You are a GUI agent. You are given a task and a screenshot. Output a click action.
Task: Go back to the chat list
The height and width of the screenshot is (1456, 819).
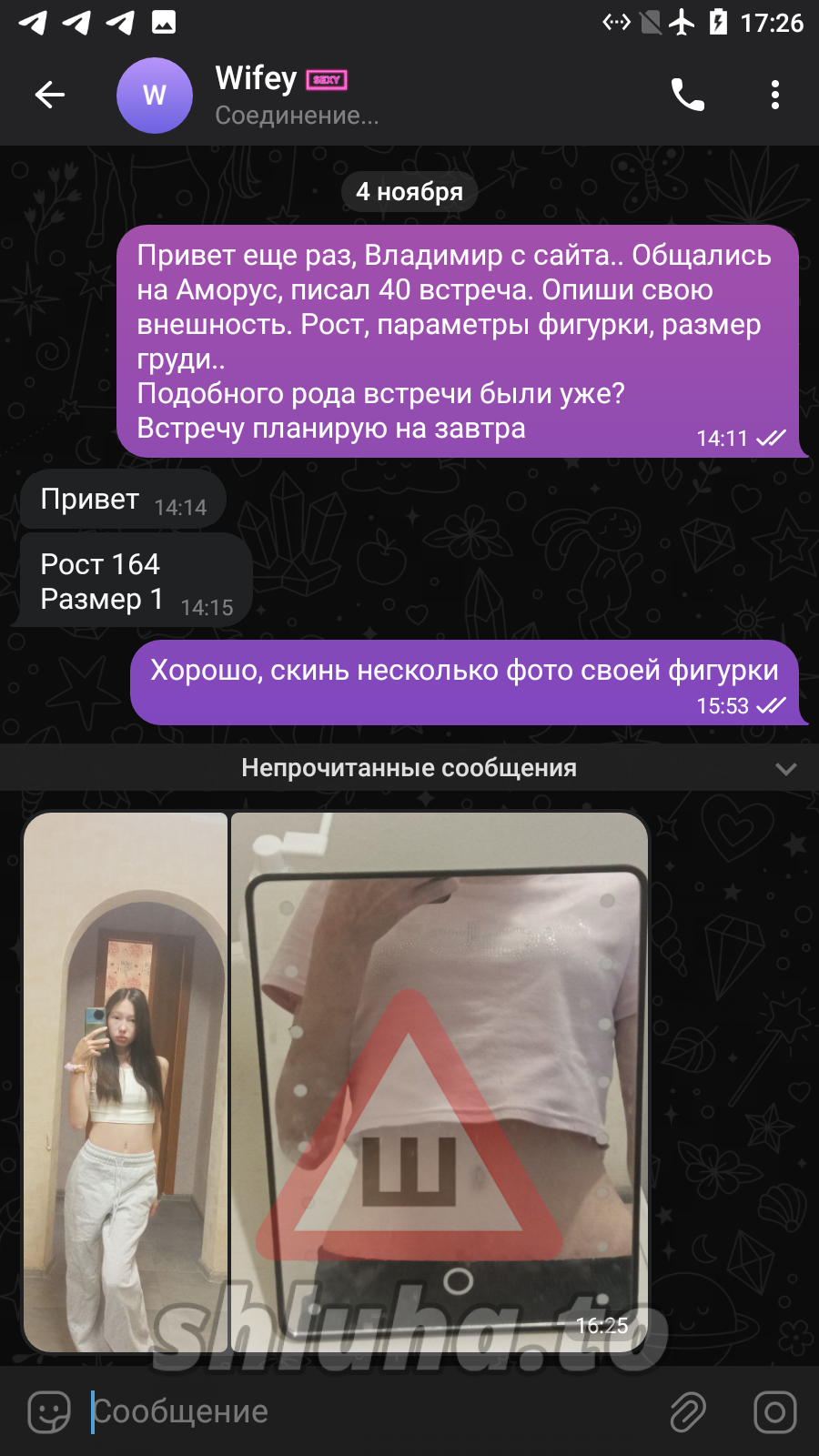coord(50,95)
